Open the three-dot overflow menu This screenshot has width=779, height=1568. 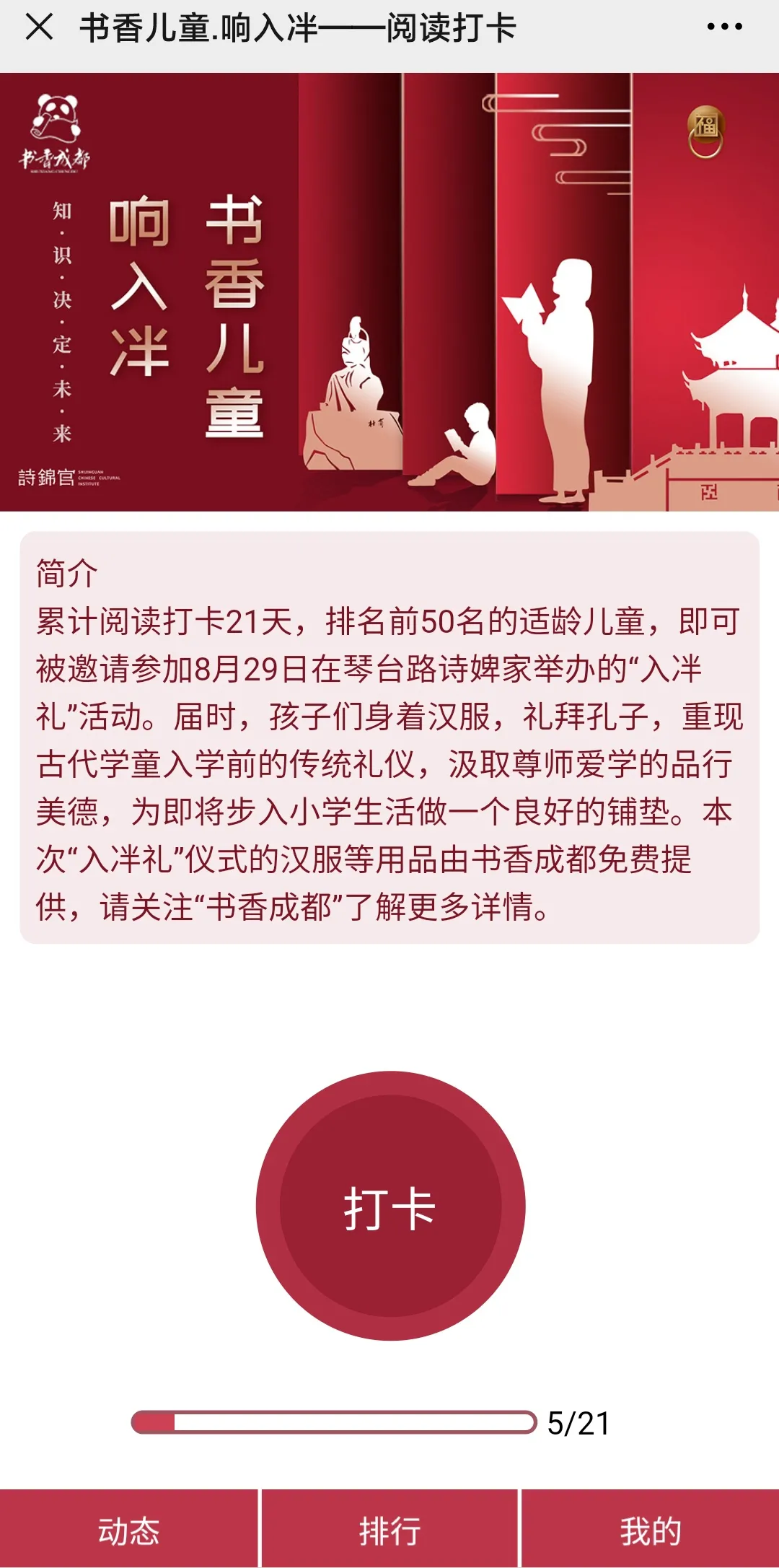(x=724, y=27)
